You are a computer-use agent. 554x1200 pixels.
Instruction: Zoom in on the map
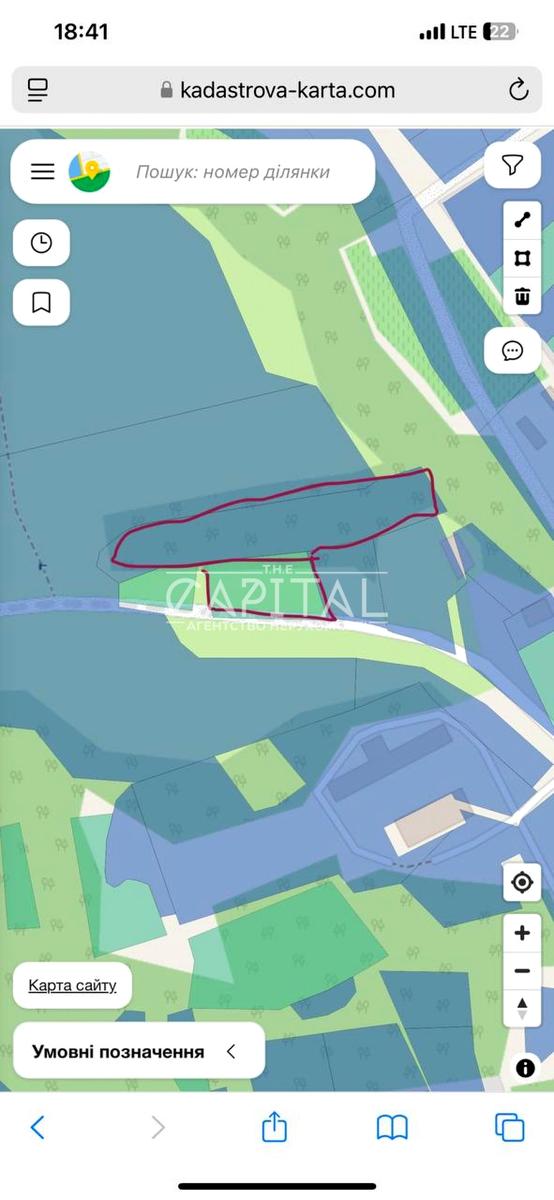click(x=522, y=934)
